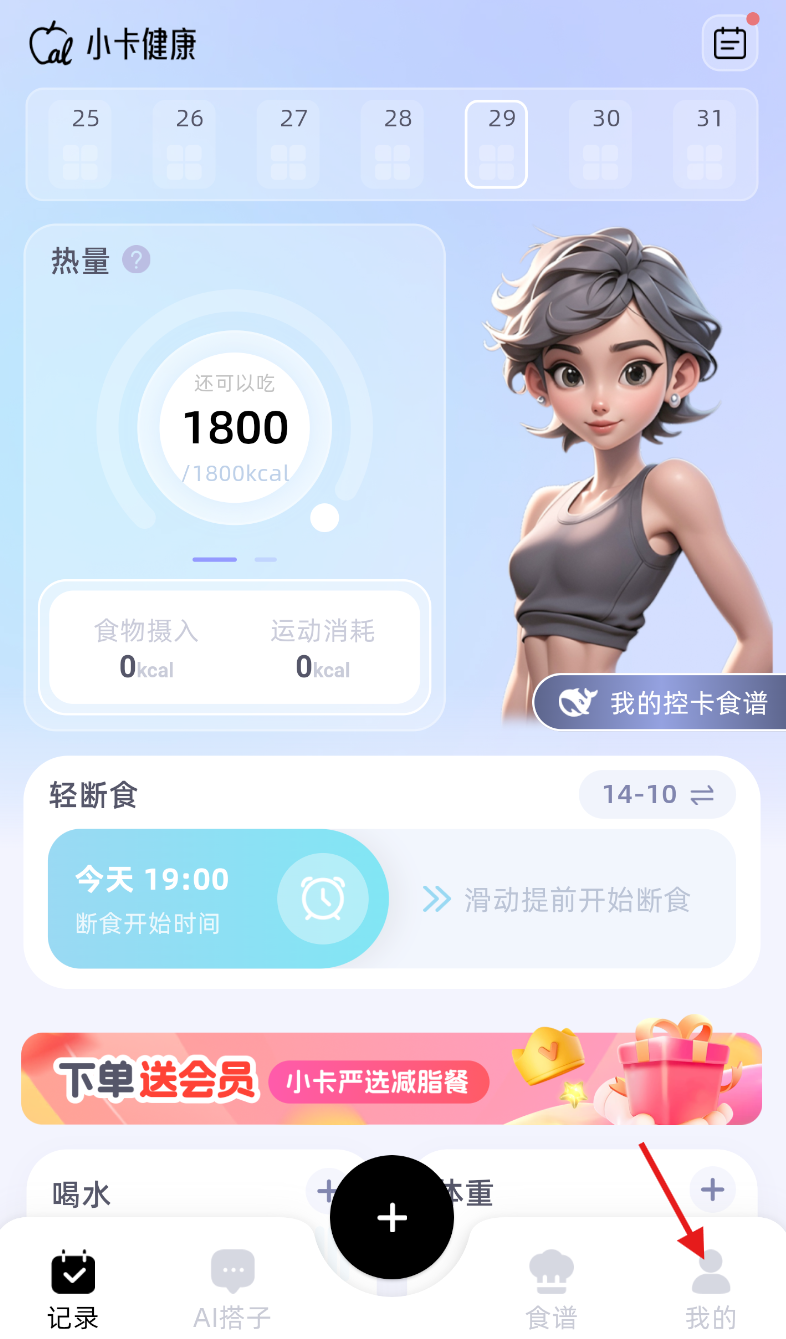Select date 25 in the week strip

[80, 144]
